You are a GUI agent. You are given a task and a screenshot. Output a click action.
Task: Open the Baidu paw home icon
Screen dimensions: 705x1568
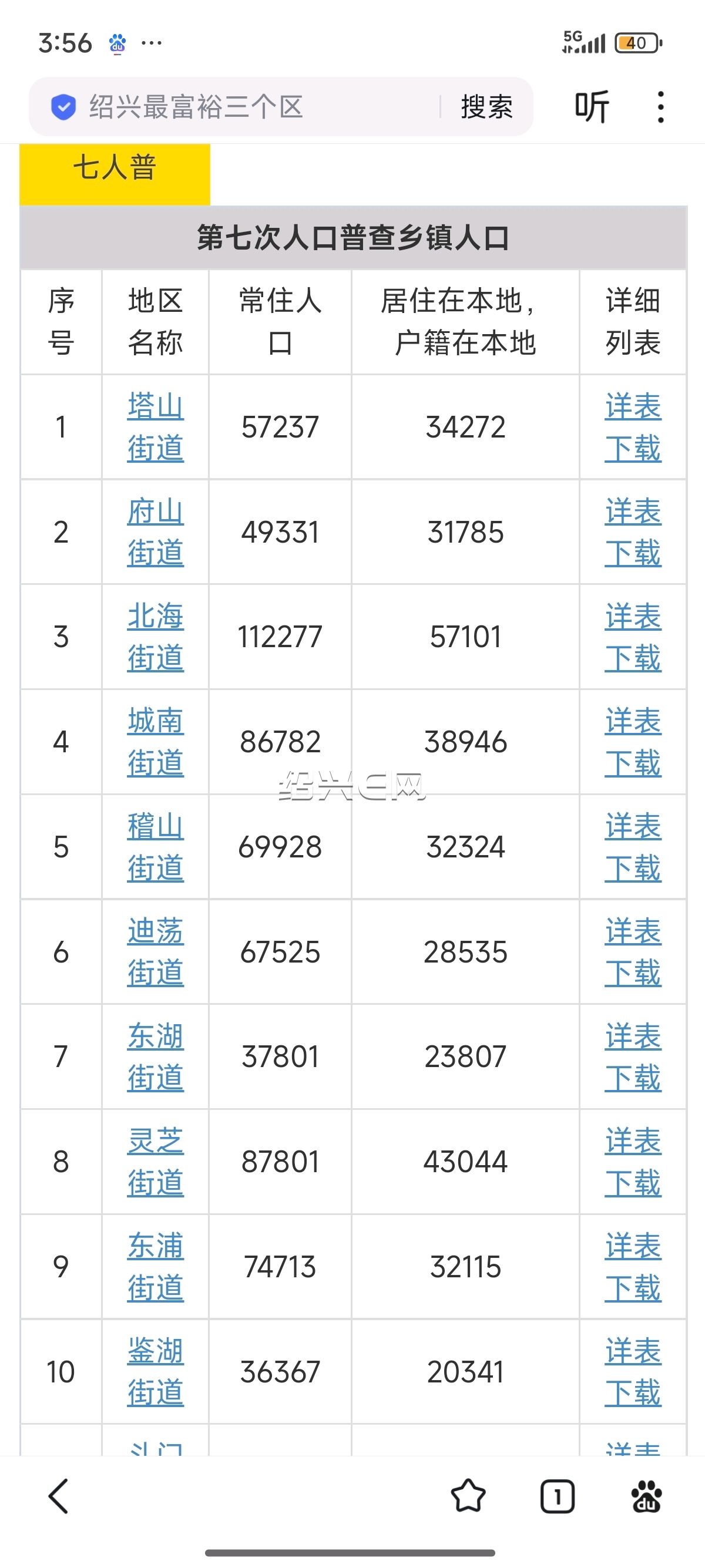(x=647, y=1496)
